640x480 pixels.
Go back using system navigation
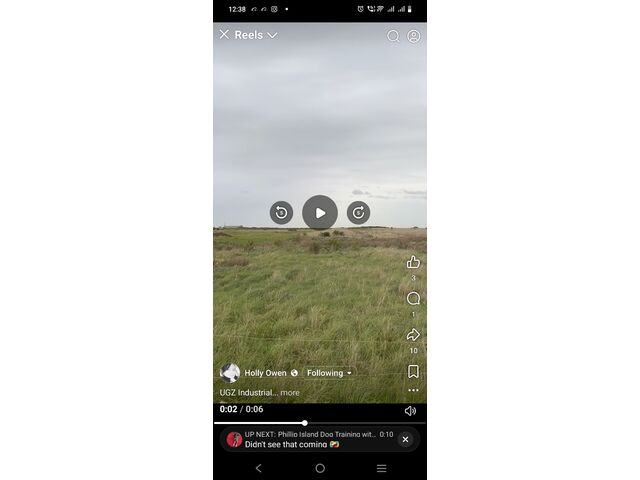click(x=259, y=468)
